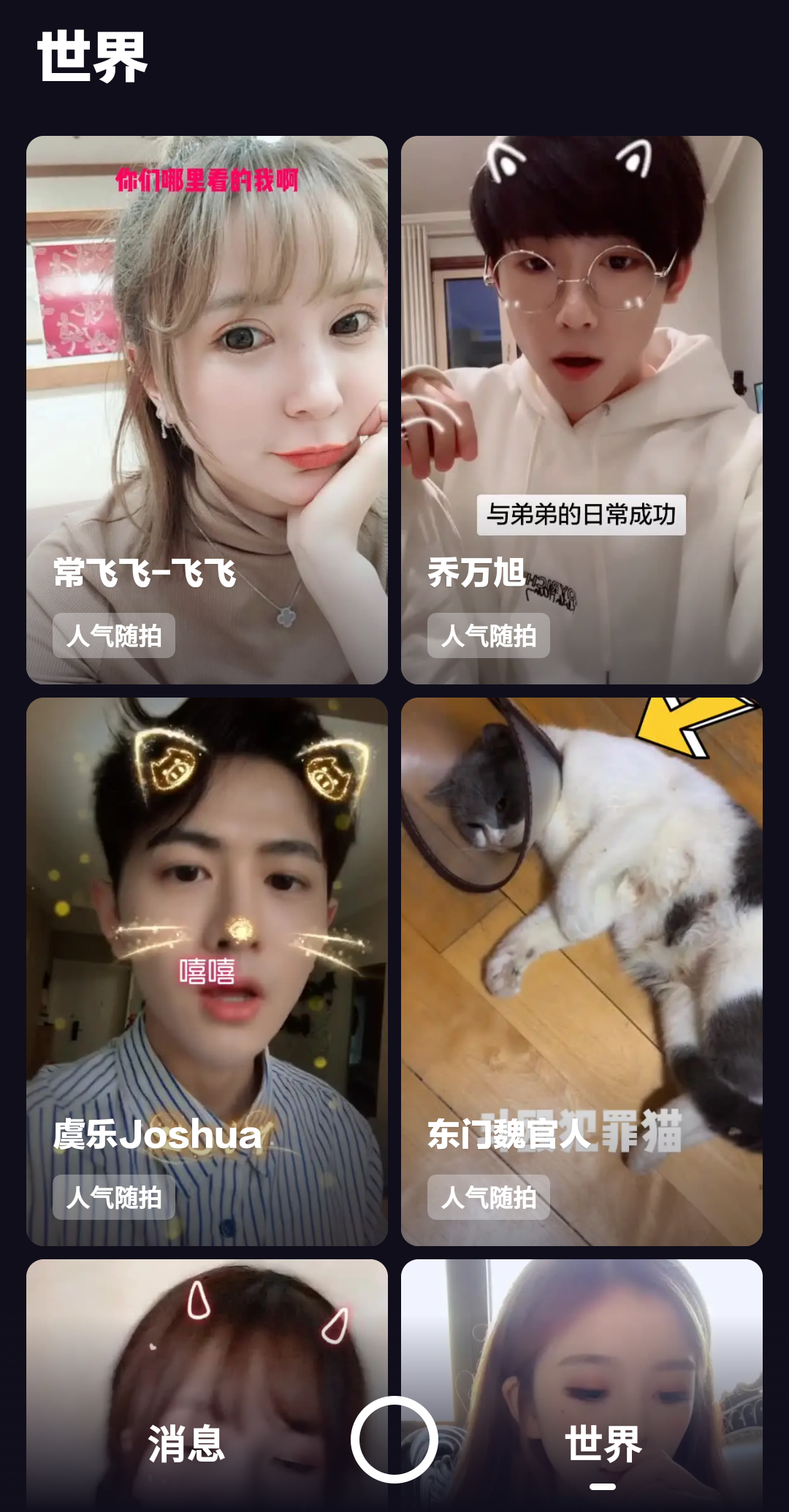Open 东门魏官人's cat video

pos(582,971)
